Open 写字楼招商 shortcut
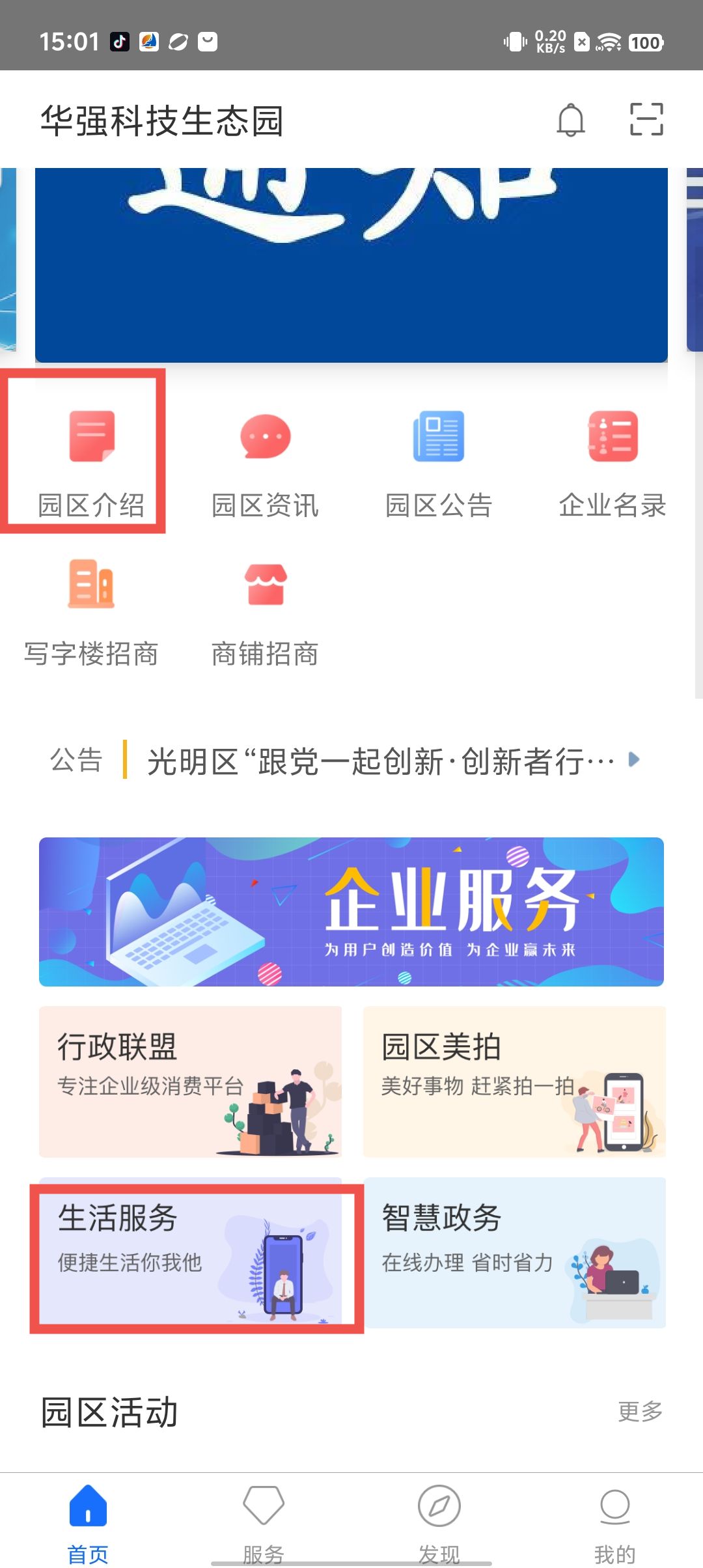 91,612
